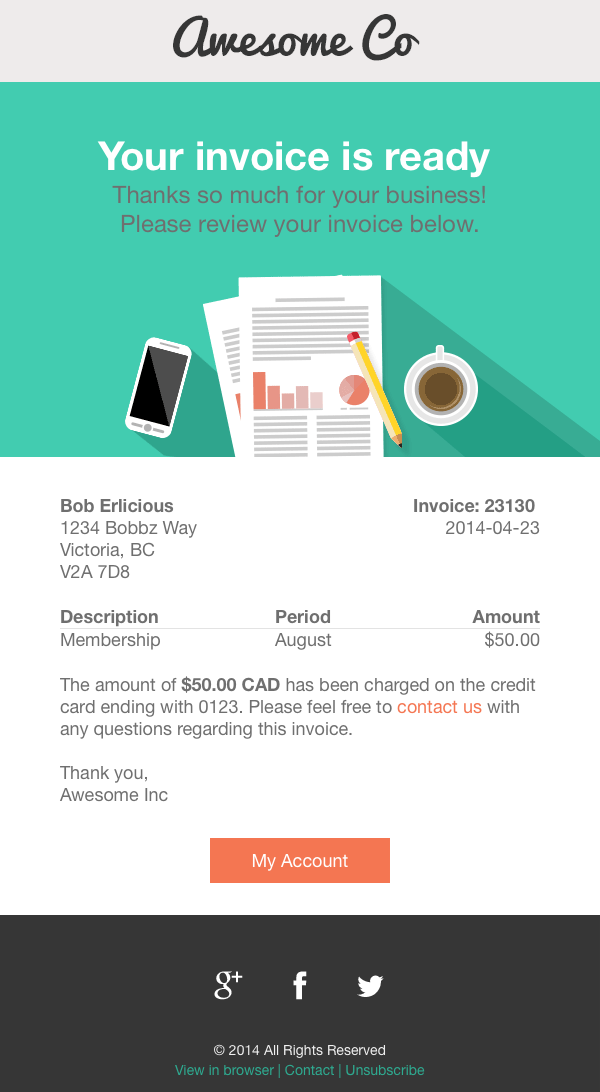Visit the Facebook page icon
Screen dimensions: 600x1092
click(299, 985)
